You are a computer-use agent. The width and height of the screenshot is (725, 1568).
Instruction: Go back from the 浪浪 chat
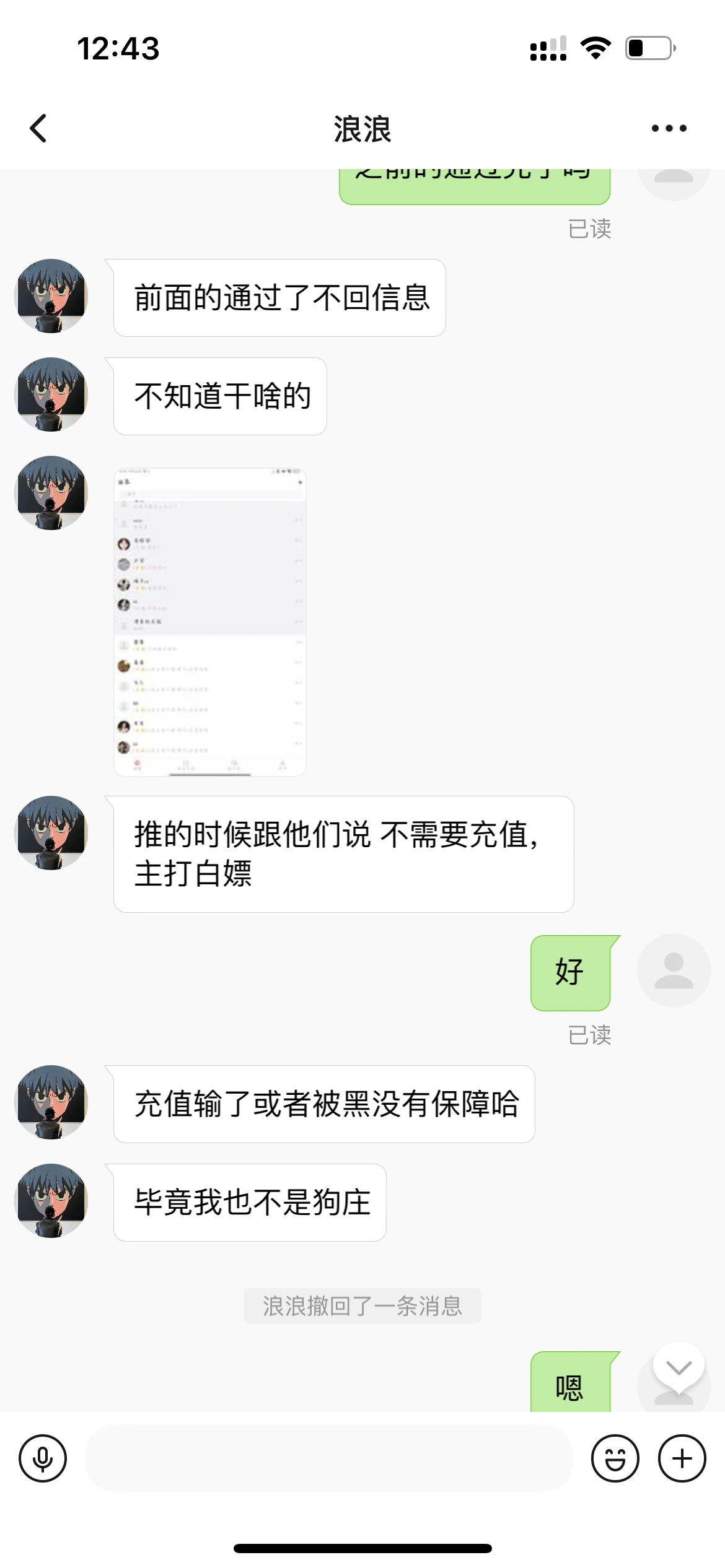[38, 128]
